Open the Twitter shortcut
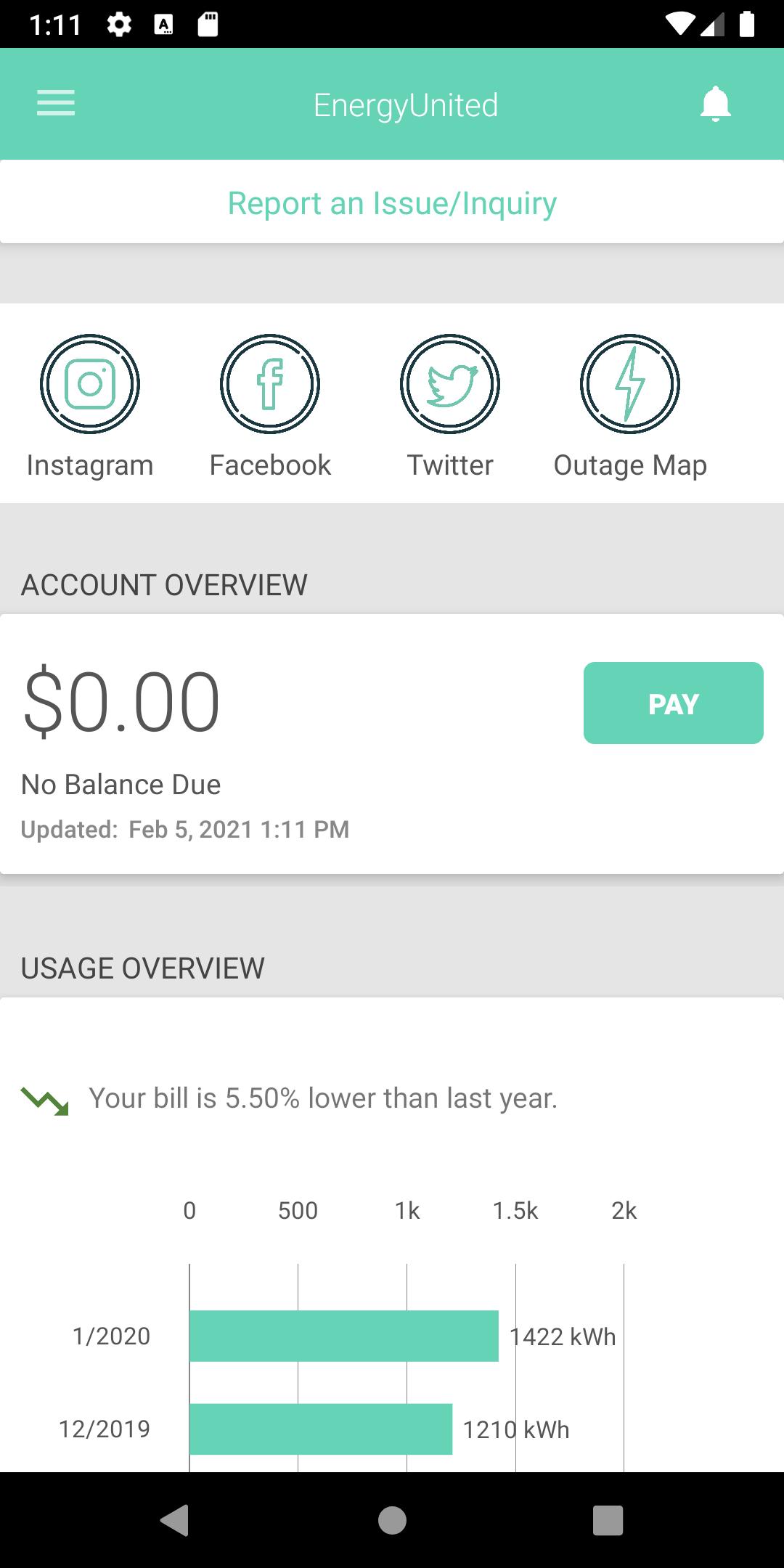 point(450,406)
